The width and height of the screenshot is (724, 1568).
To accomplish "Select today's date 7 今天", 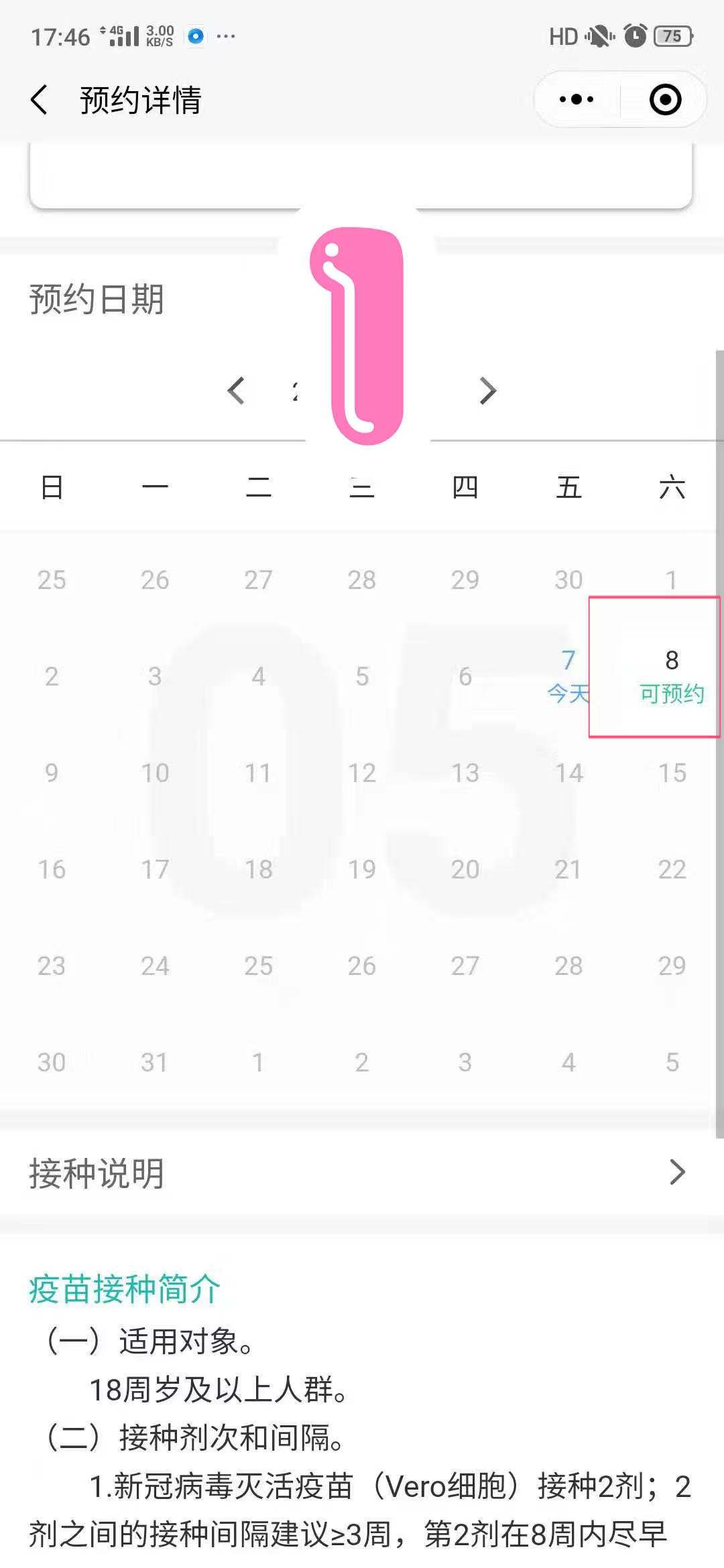I will (x=568, y=674).
